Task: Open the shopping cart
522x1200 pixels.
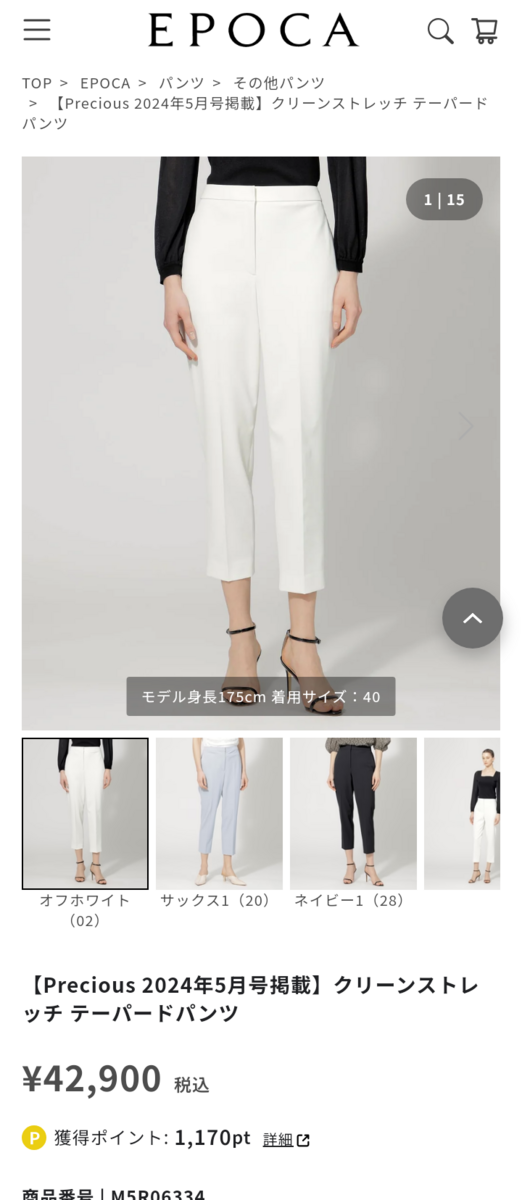Action: coord(485,31)
